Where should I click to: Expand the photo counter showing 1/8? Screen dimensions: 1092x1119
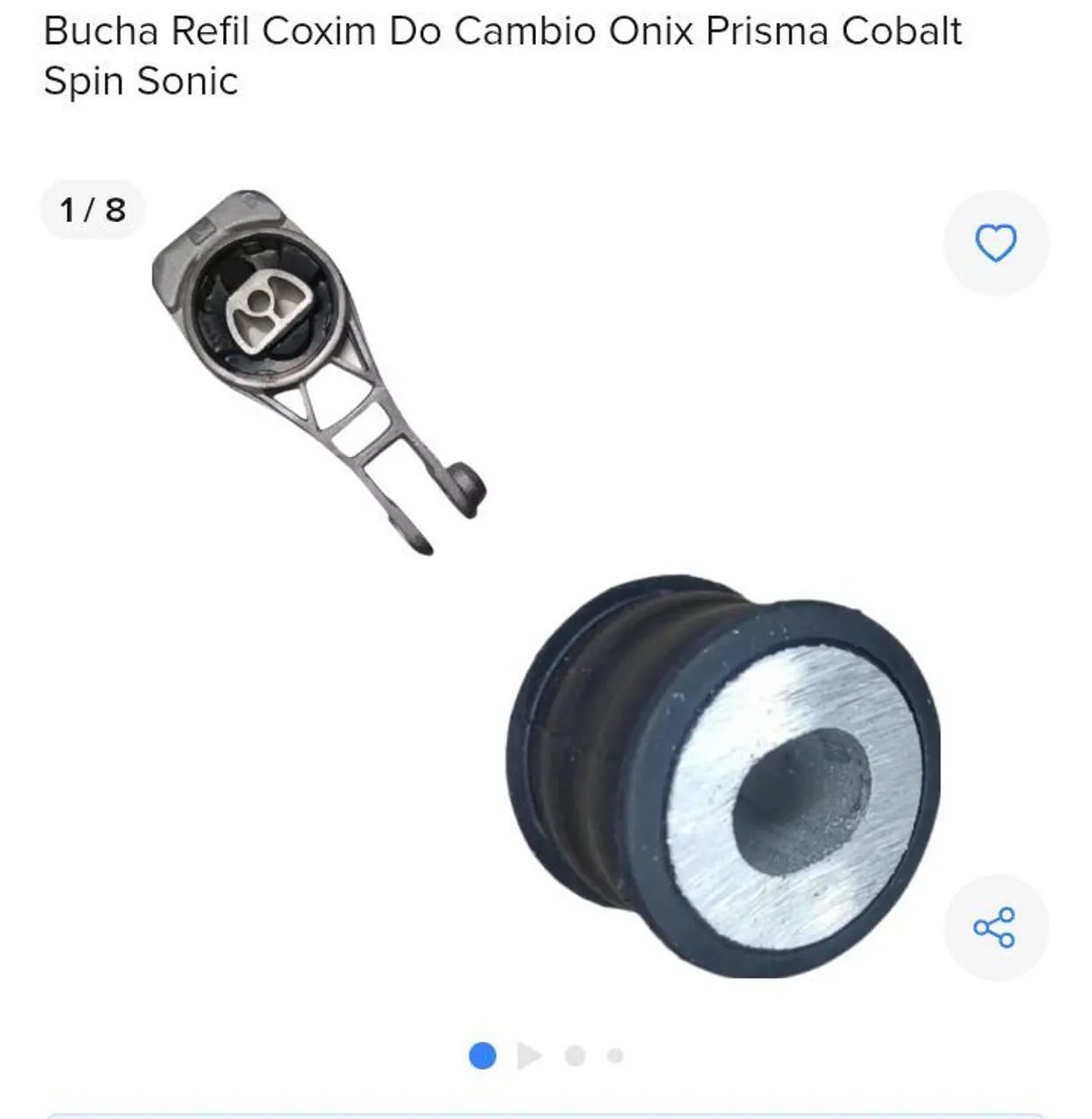91,208
